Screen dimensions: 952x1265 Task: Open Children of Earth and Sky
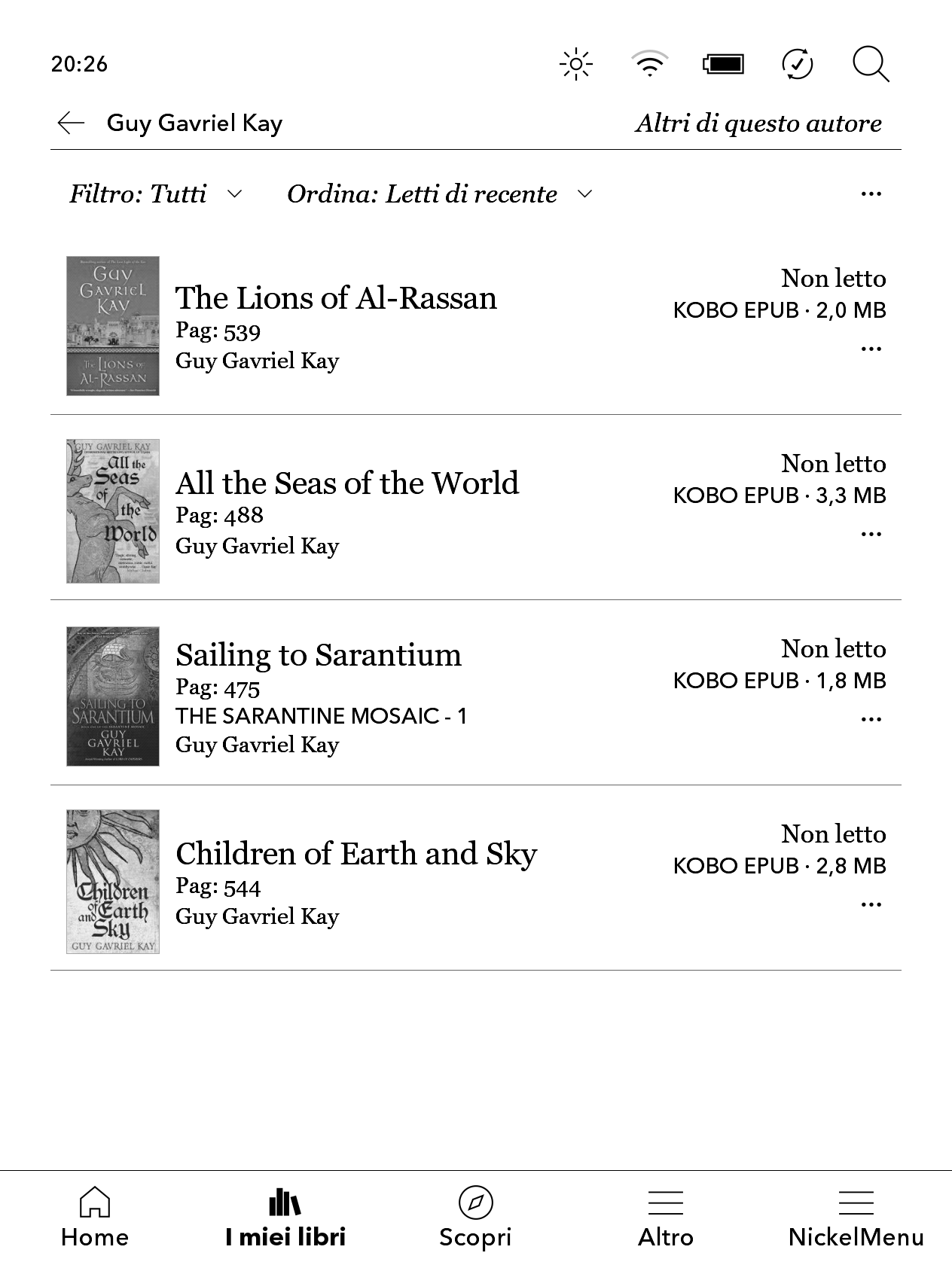point(356,854)
